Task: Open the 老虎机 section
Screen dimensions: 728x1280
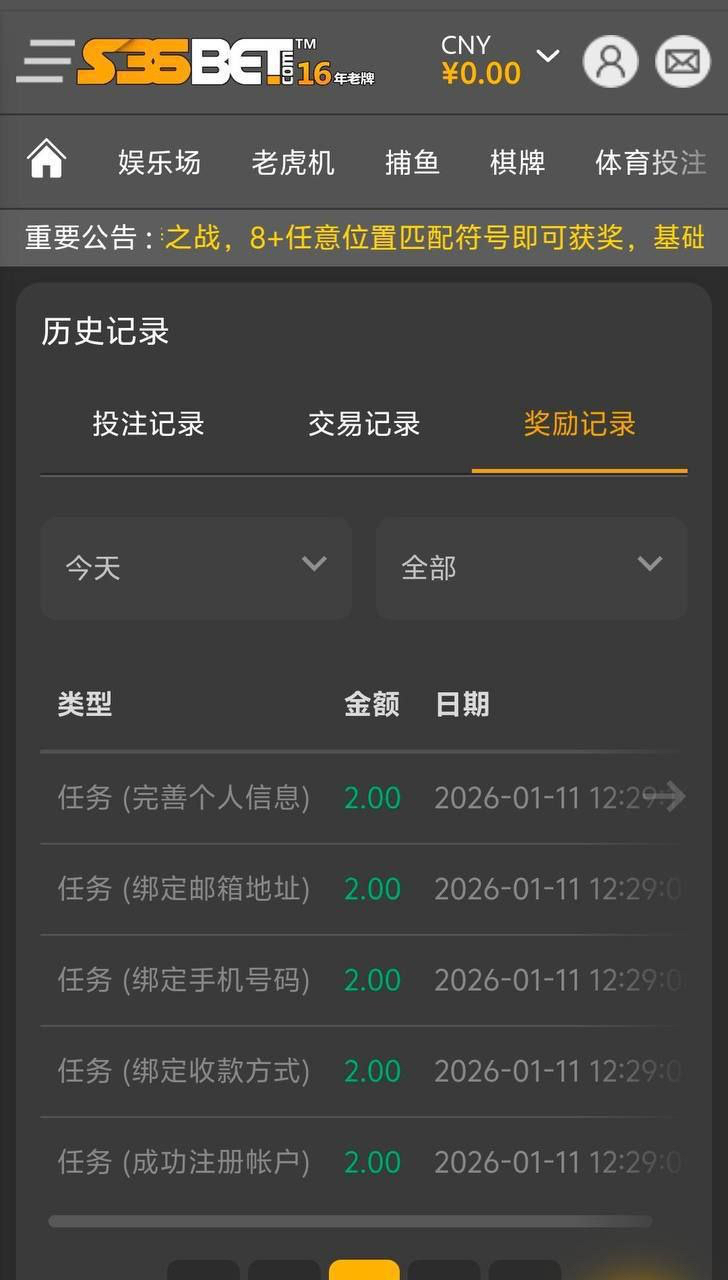Action: tap(293, 162)
